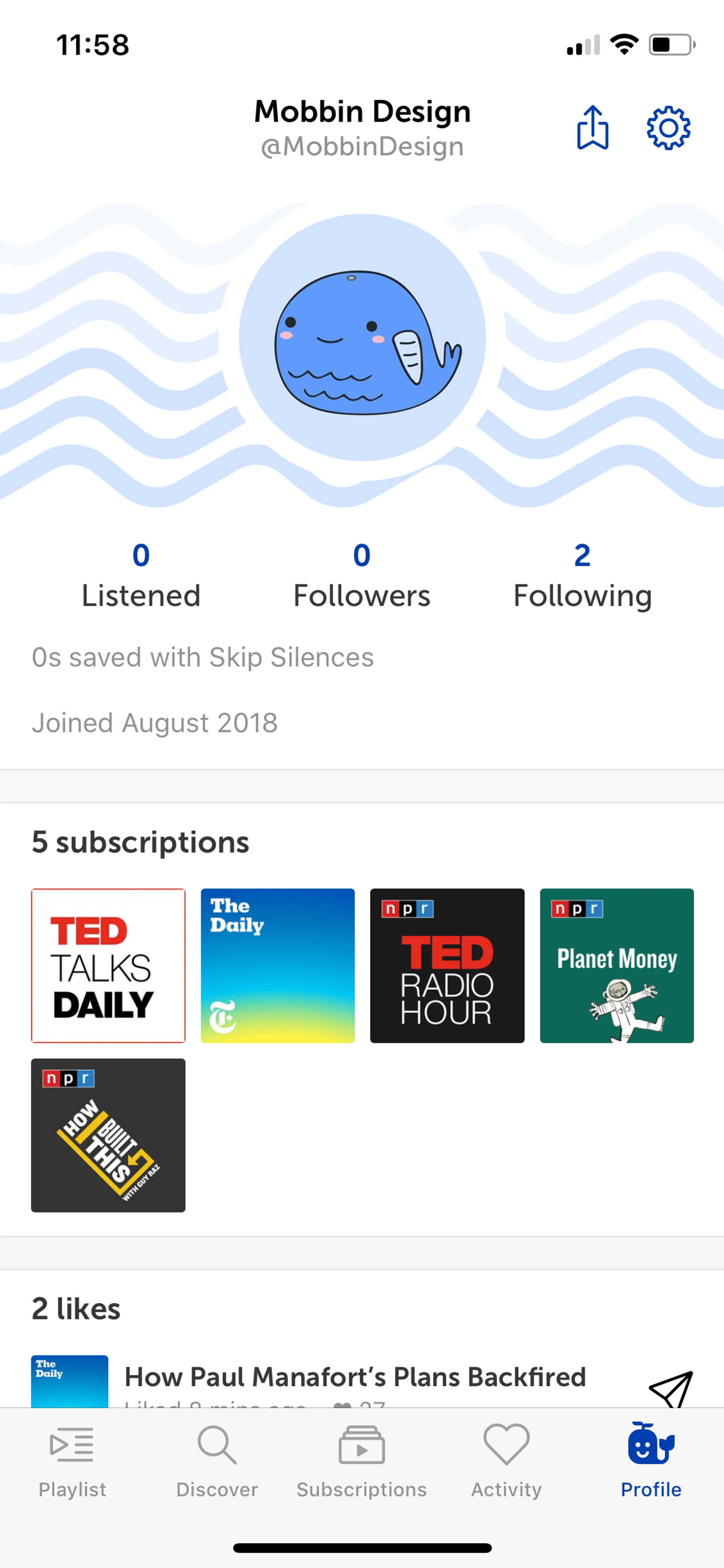
Task: Open the settings gear
Action: click(668, 128)
